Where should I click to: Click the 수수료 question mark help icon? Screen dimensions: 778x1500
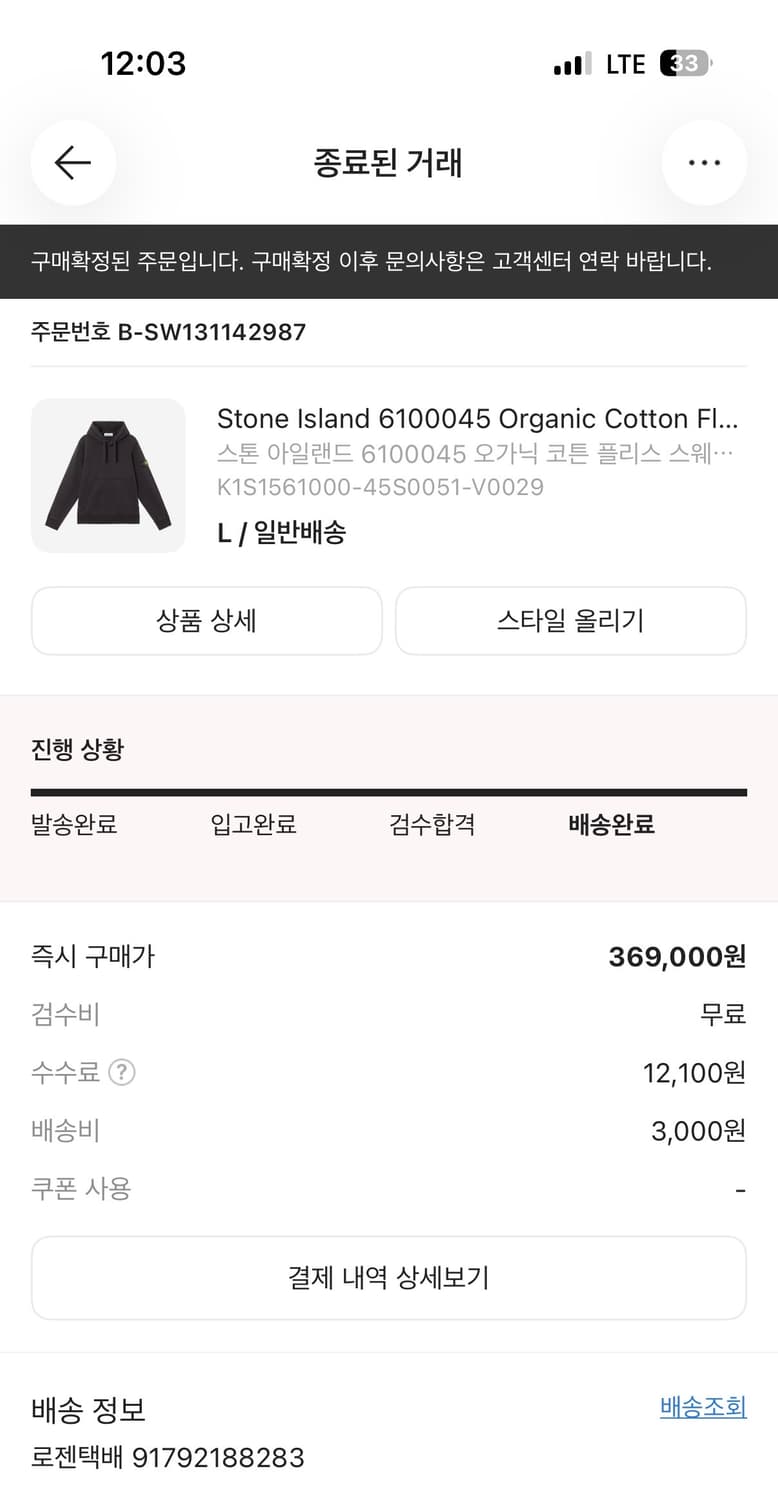(x=120, y=1072)
